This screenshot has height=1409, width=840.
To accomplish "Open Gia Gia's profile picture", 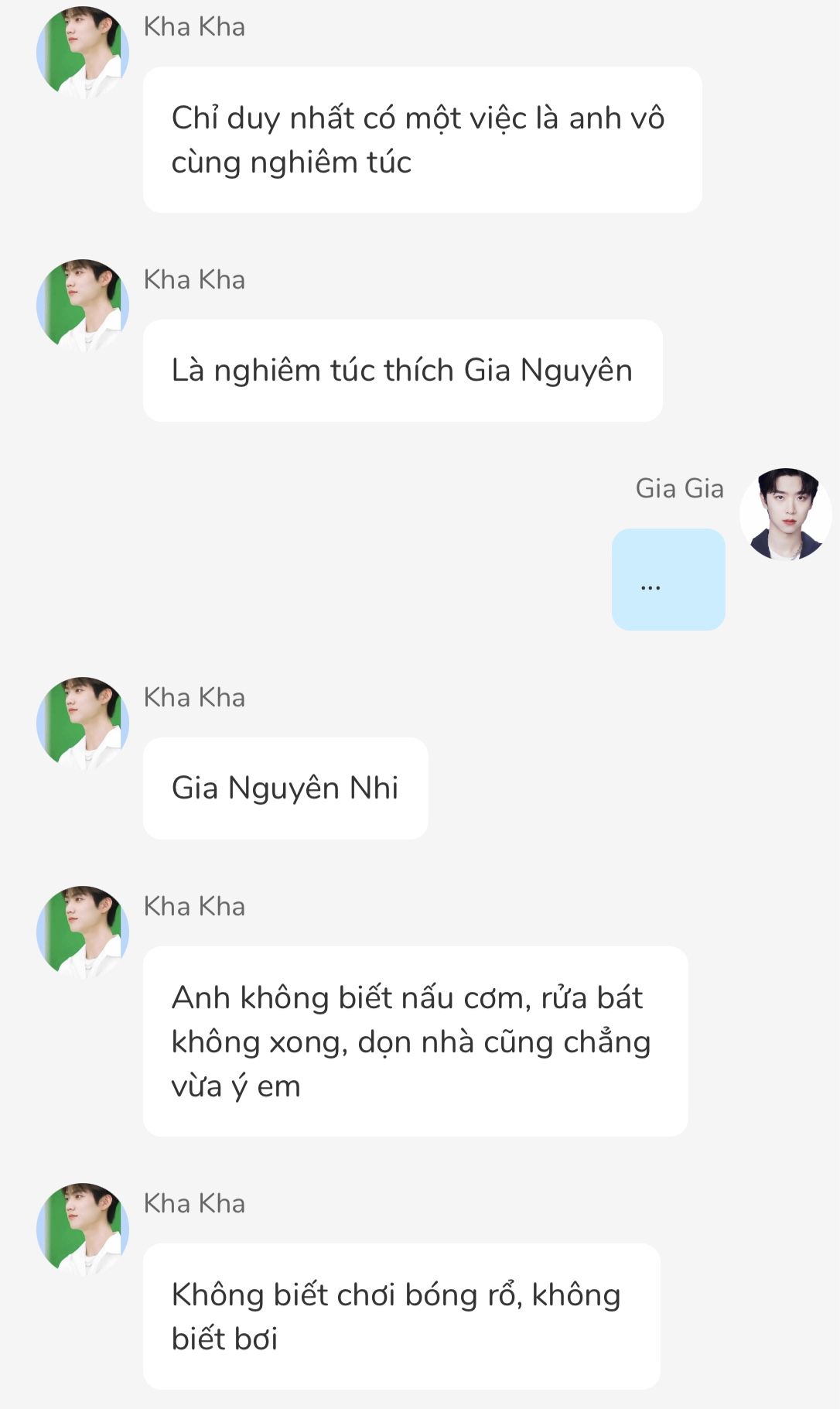I will pyautogui.click(x=785, y=514).
